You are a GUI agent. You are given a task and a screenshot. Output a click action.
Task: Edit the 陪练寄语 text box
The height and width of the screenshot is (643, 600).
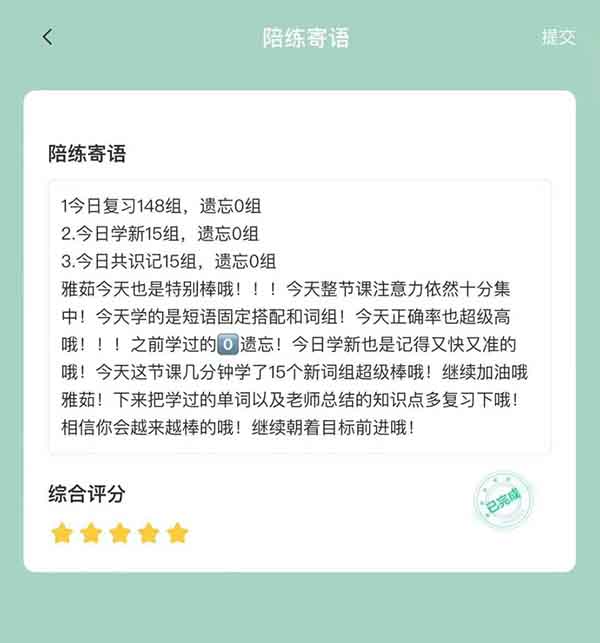point(299,317)
